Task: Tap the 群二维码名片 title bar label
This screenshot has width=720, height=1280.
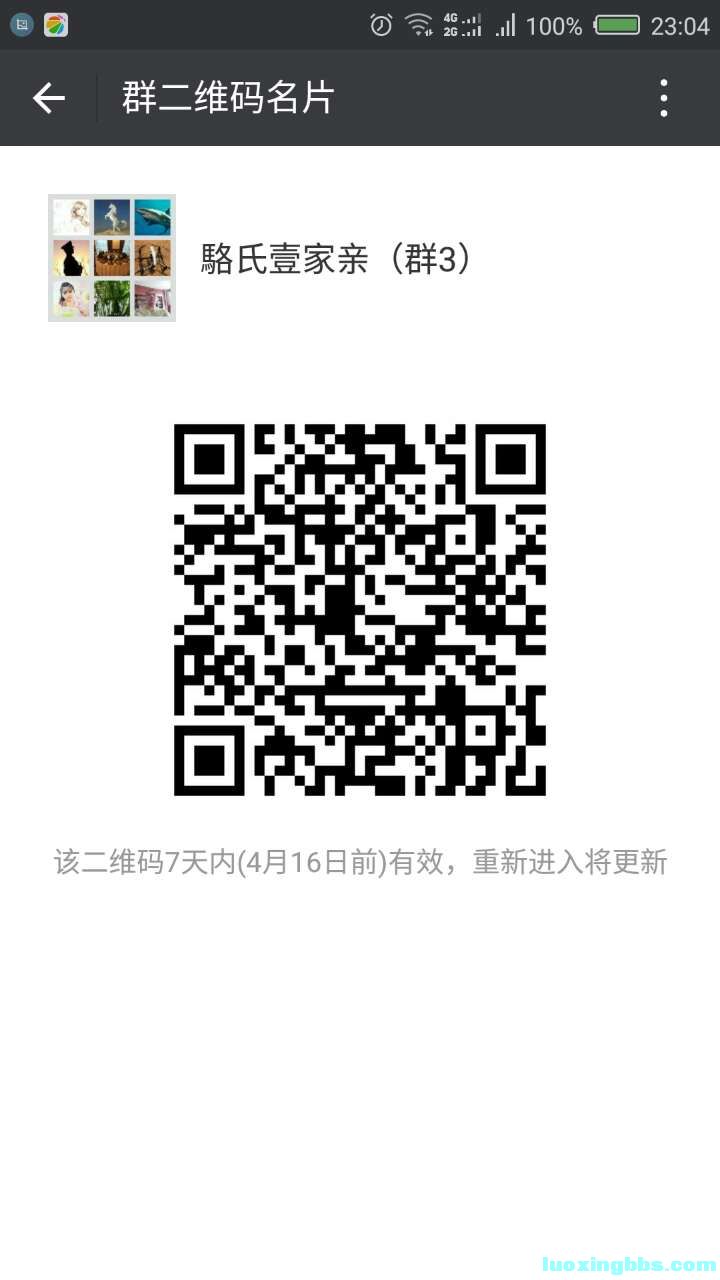Action: tap(227, 98)
